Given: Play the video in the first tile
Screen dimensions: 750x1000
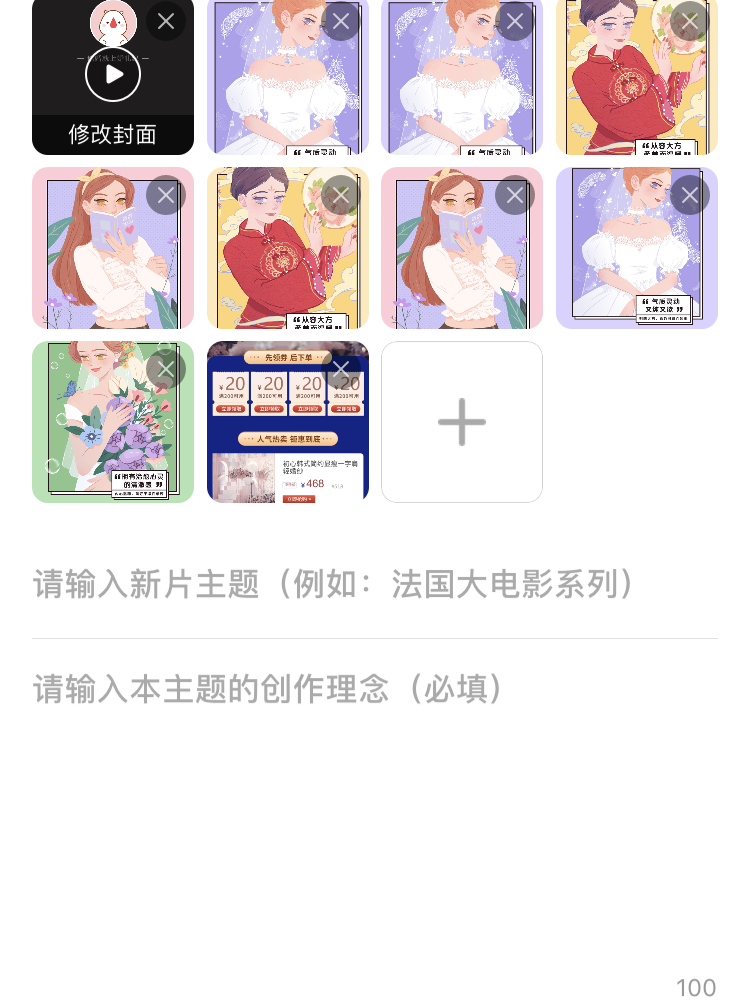Looking at the screenshot, I should pyautogui.click(x=113, y=74).
